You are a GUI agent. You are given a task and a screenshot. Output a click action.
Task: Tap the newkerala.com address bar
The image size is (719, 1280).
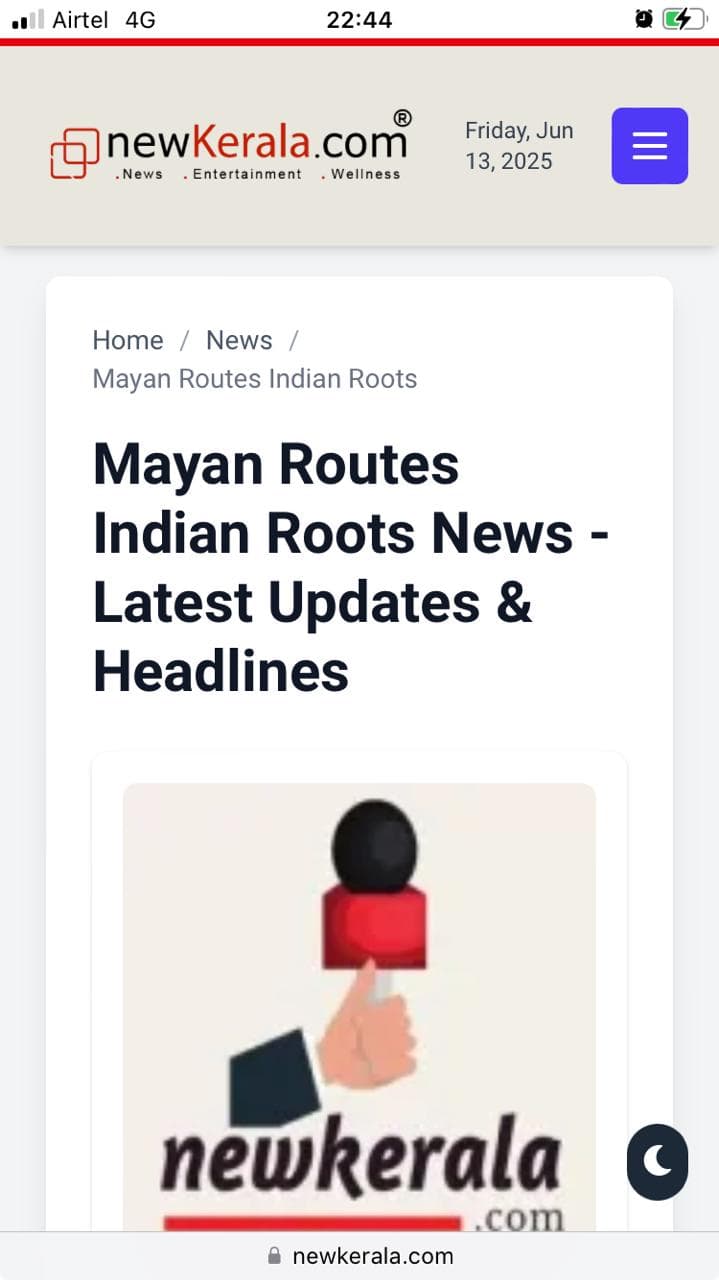click(x=360, y=1256)
